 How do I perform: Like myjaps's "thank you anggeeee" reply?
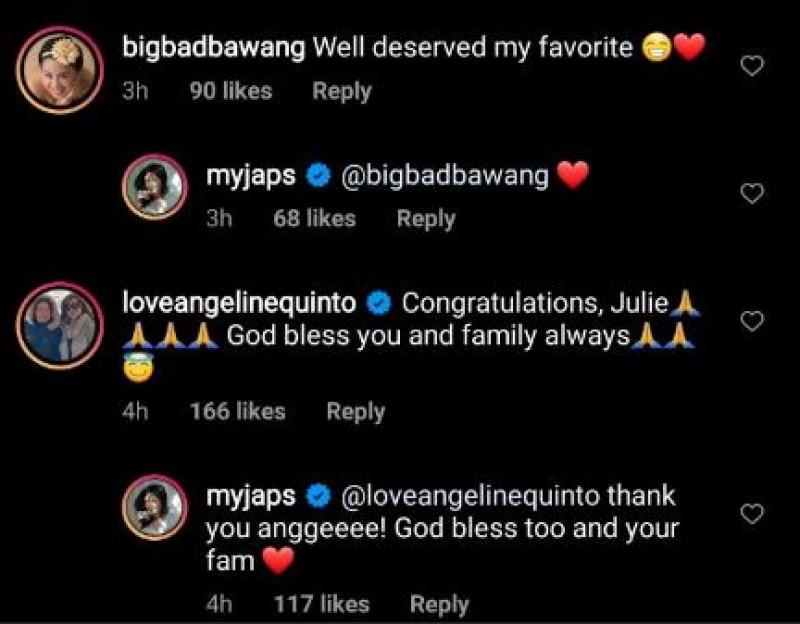pos(755,514)
